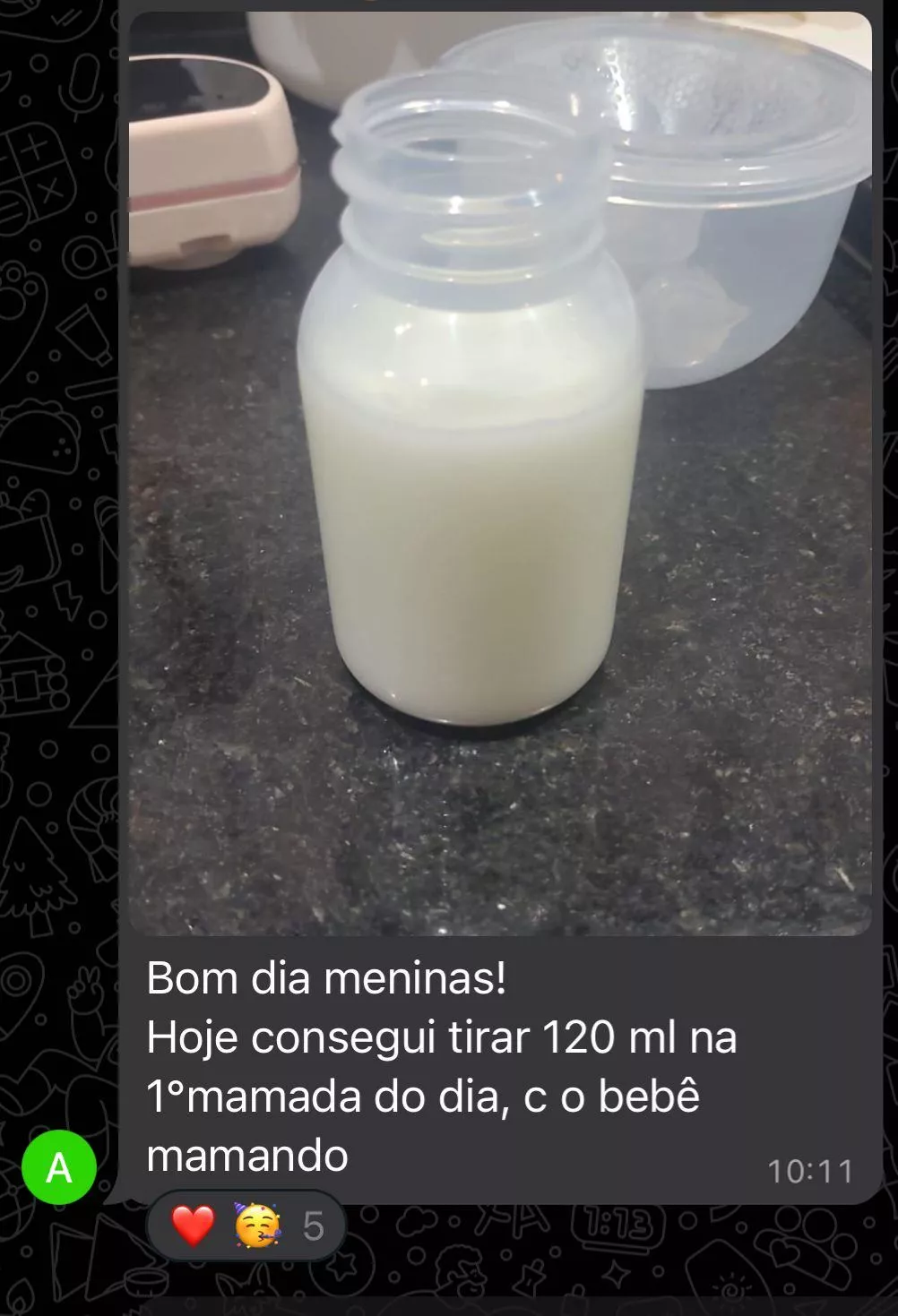898x1316 pixels.
Task: Open sender profile with the green A avatar
Action: 59,1167
